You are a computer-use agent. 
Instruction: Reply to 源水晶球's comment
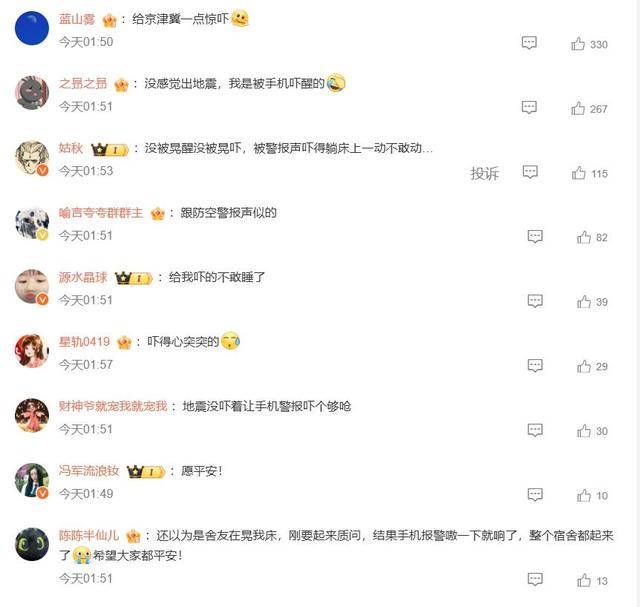point(535,301)
